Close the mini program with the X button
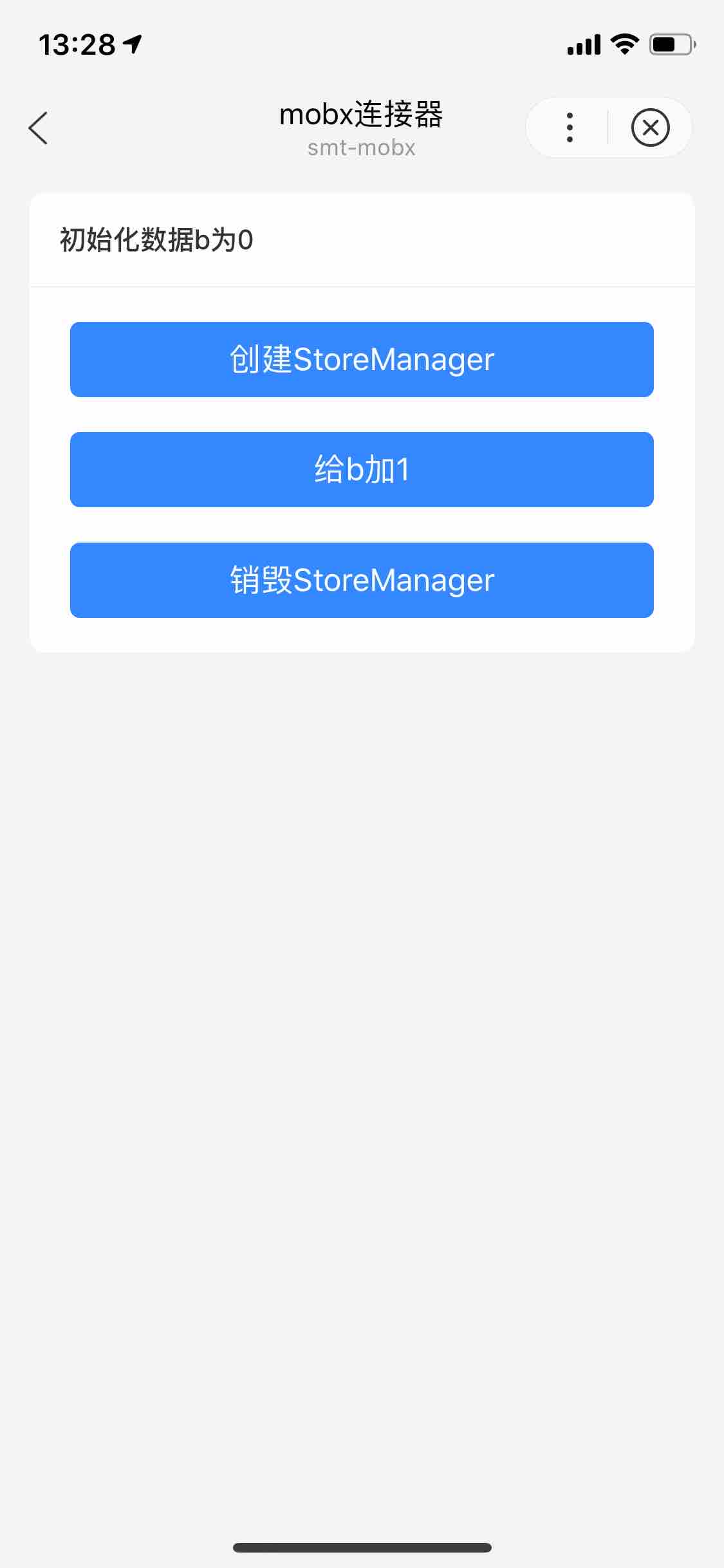Image resolution: width=724 pixels, height=1568 pixels. point(650,127)
